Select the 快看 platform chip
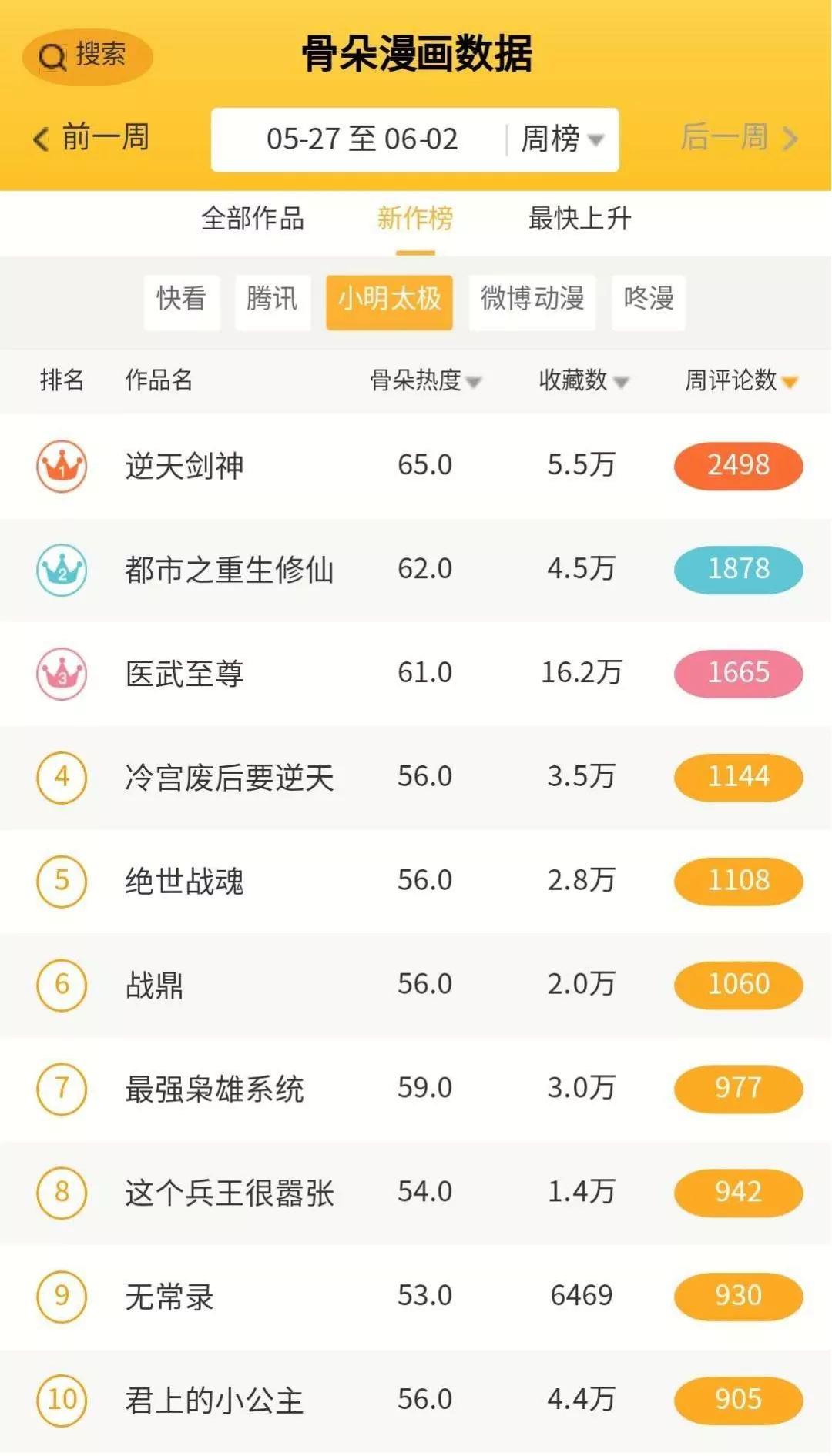Image resolution: width=832 pixels, height=1456 pixels. [x=182, y=299]
